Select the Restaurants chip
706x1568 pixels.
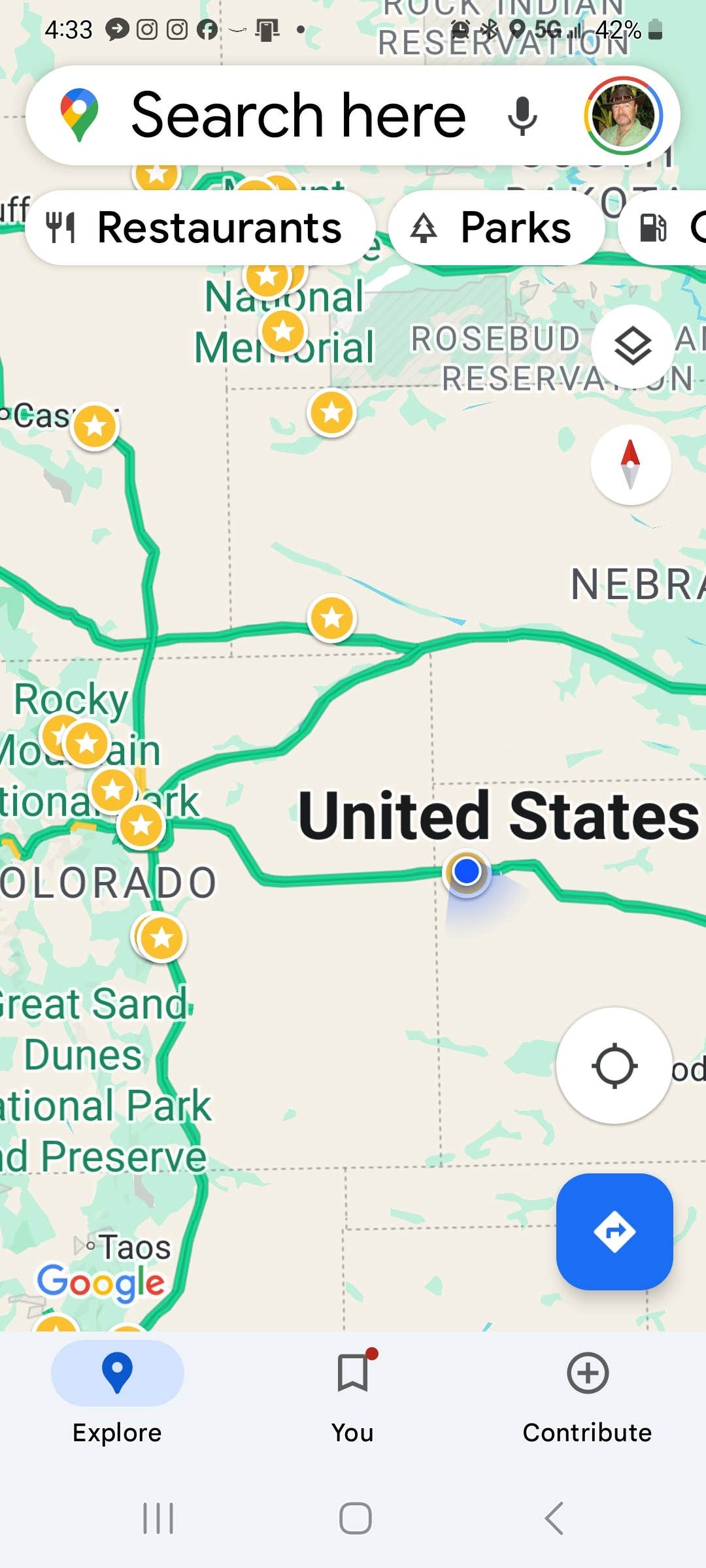point(199,227)
